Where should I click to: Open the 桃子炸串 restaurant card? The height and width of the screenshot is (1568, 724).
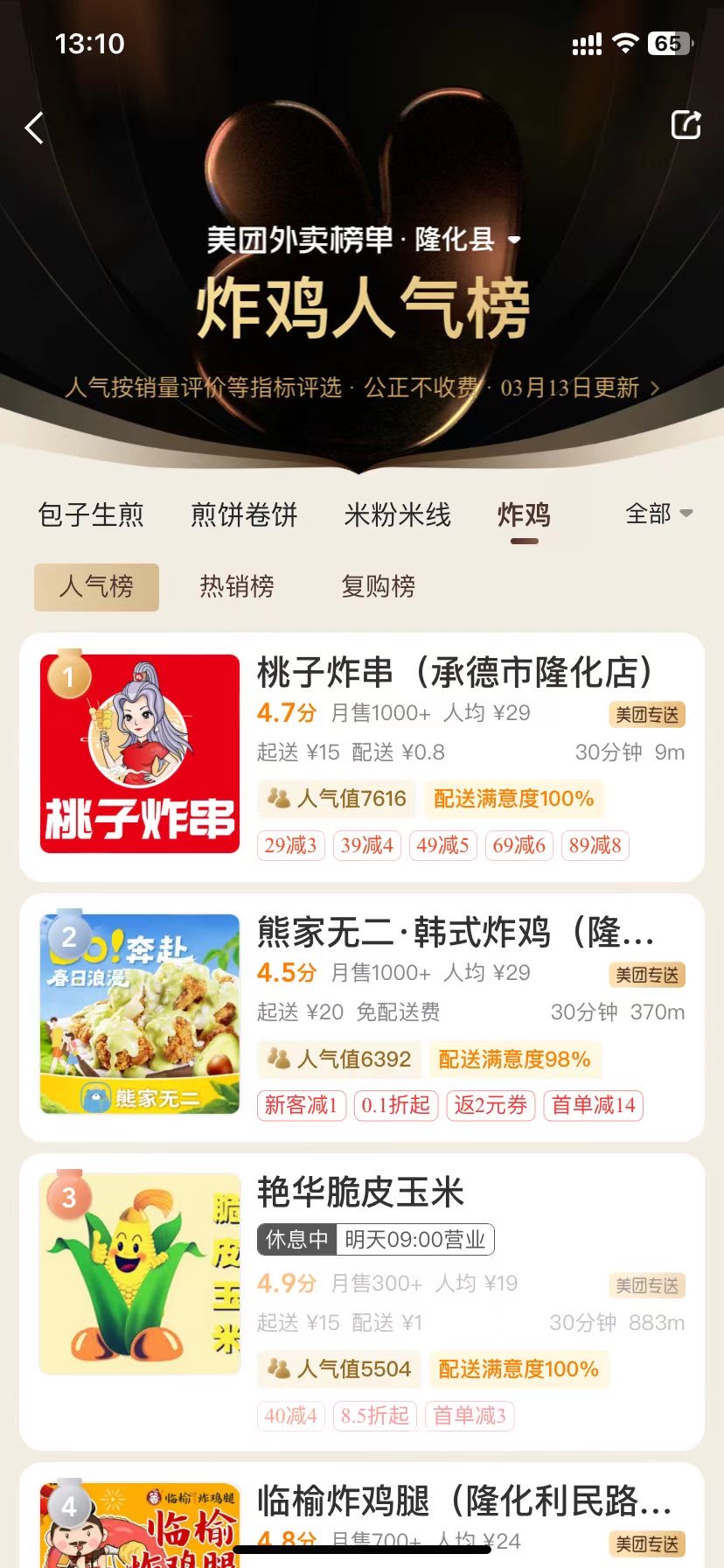[454, 673]
